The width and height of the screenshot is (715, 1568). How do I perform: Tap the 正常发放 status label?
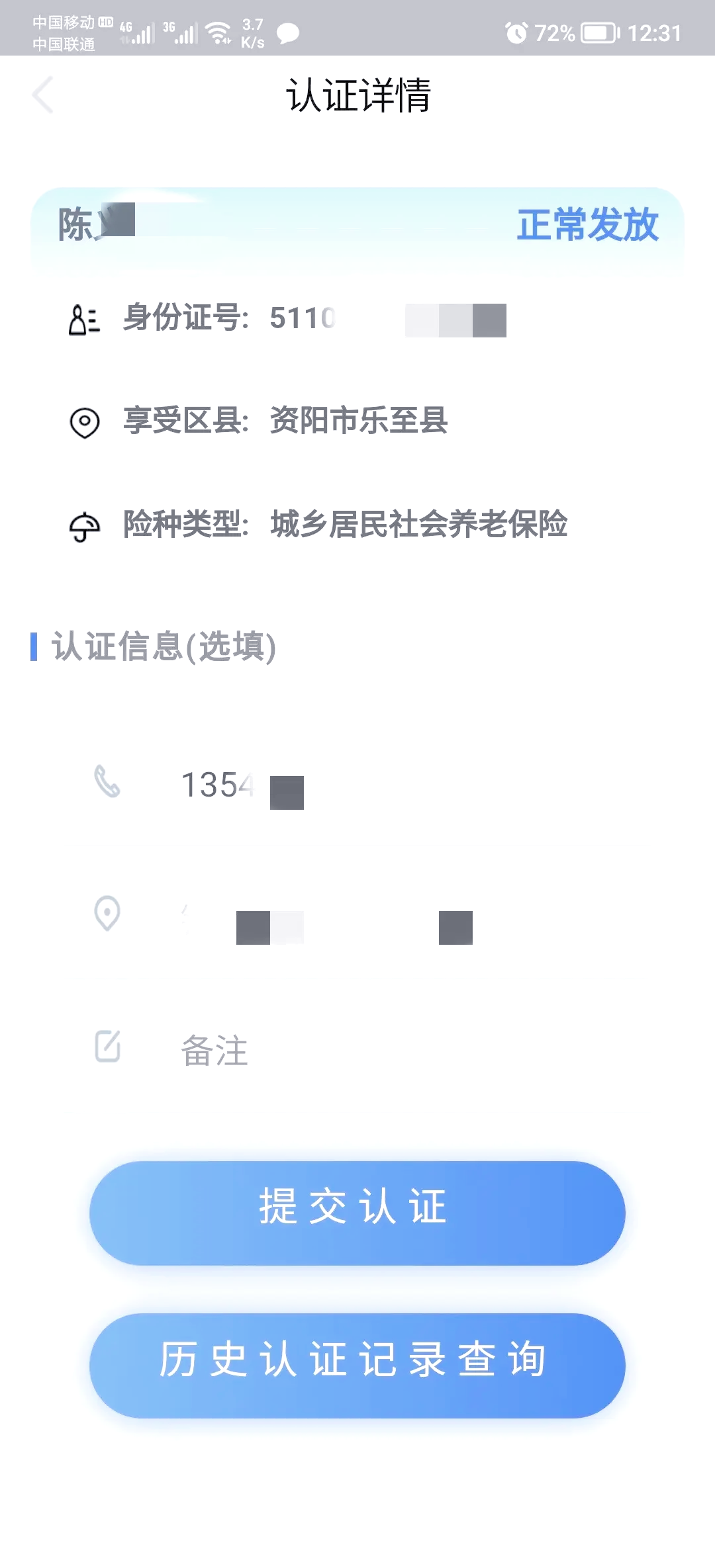click(587, 226)
